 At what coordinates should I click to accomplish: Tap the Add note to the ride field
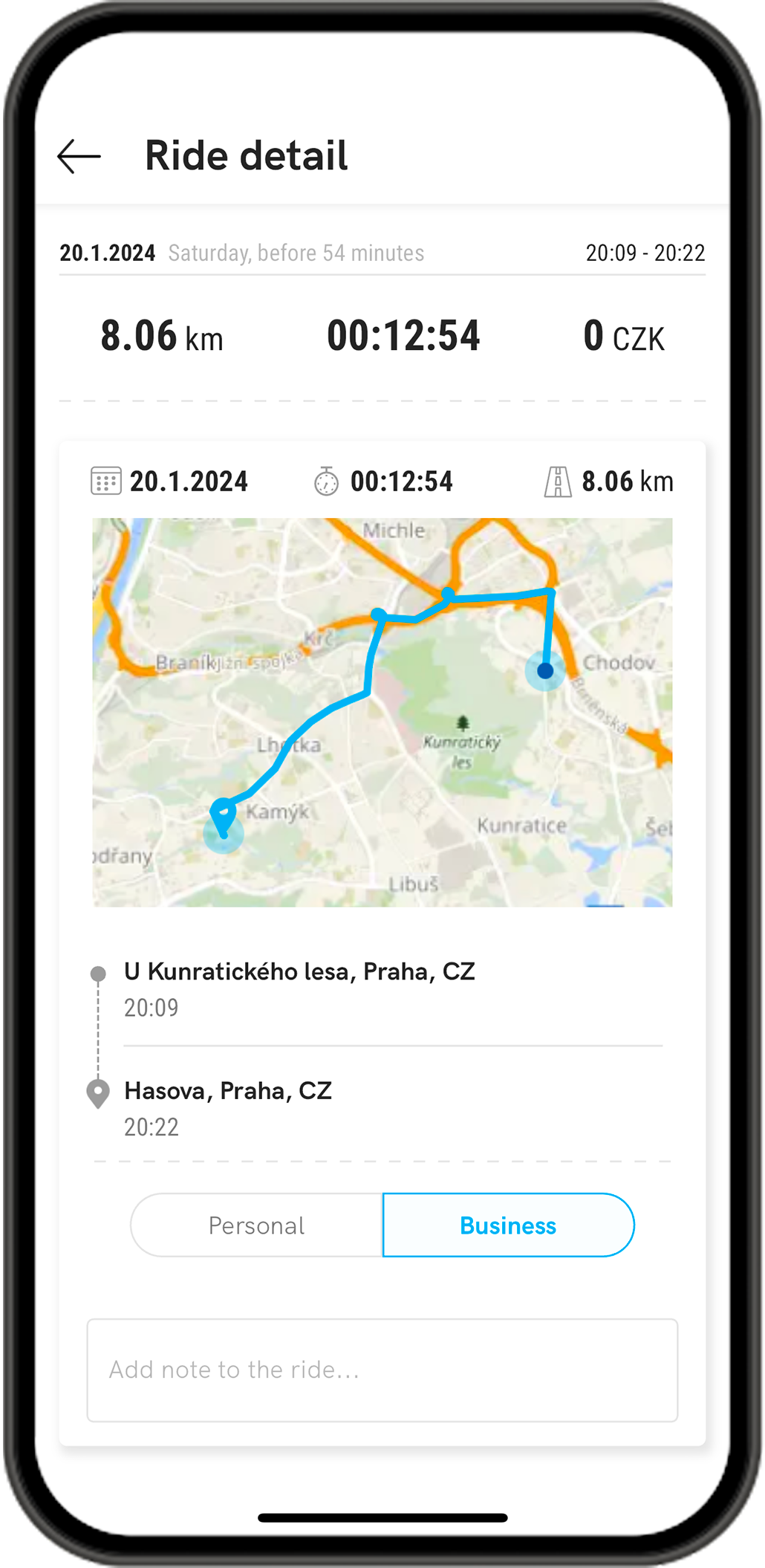point(382,1370)
